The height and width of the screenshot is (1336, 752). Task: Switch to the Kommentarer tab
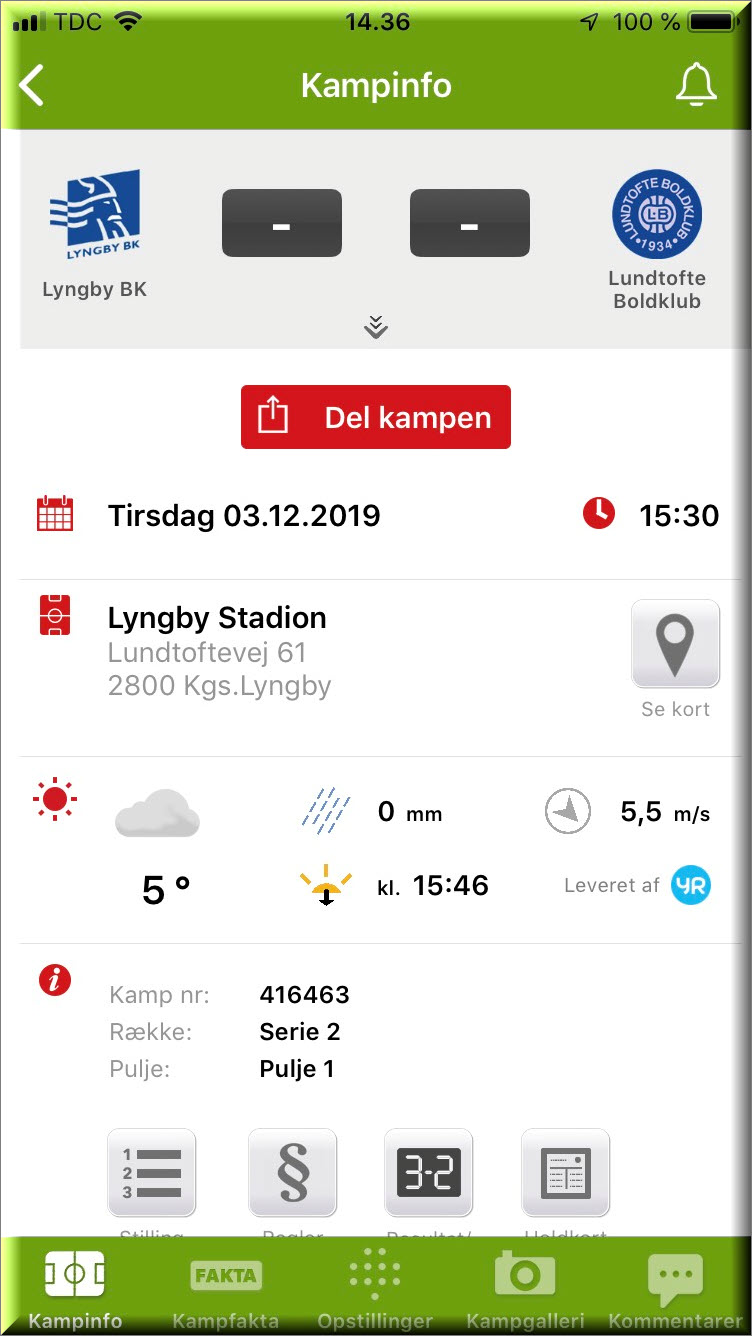[x=676, y=1289]
